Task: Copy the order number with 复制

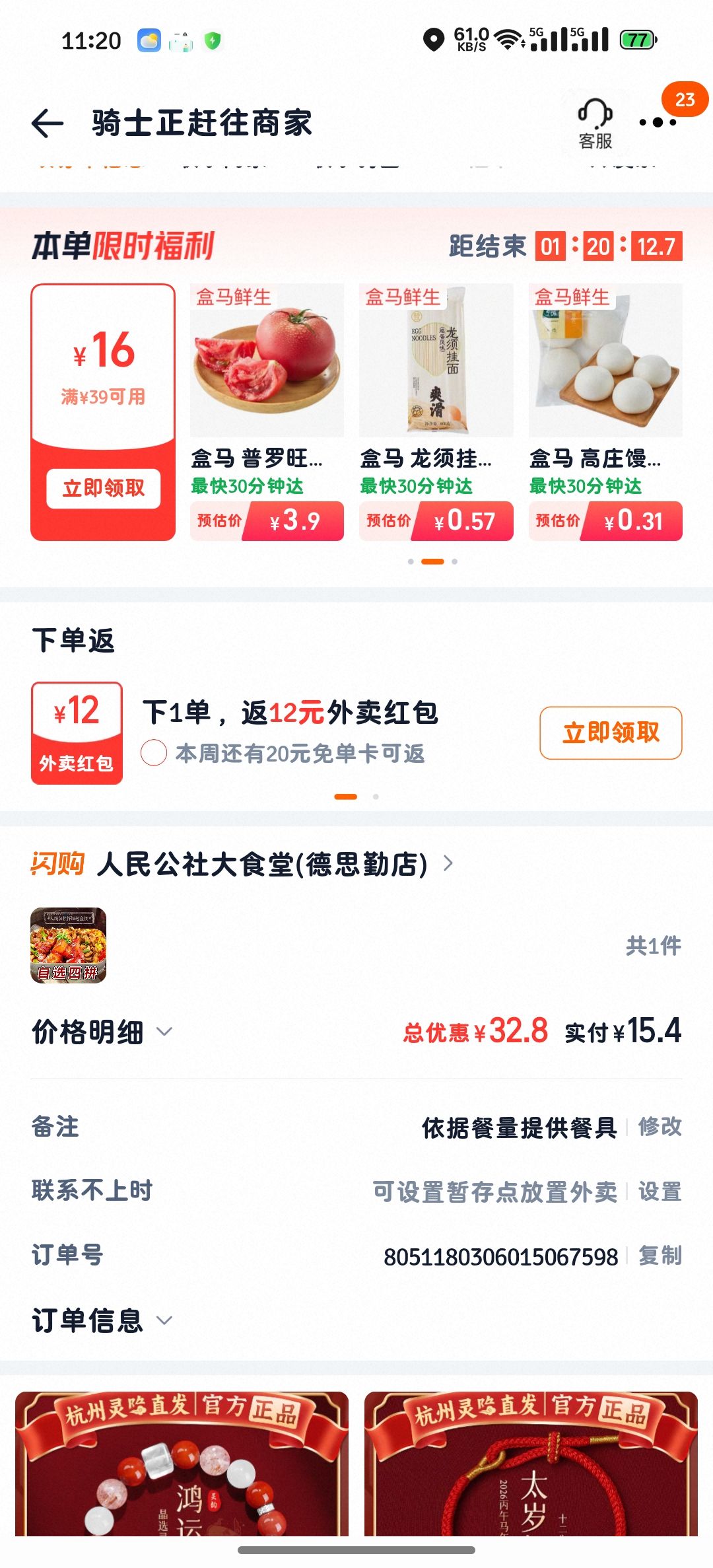Action: pyautogui.click(x=660, y=1256)
